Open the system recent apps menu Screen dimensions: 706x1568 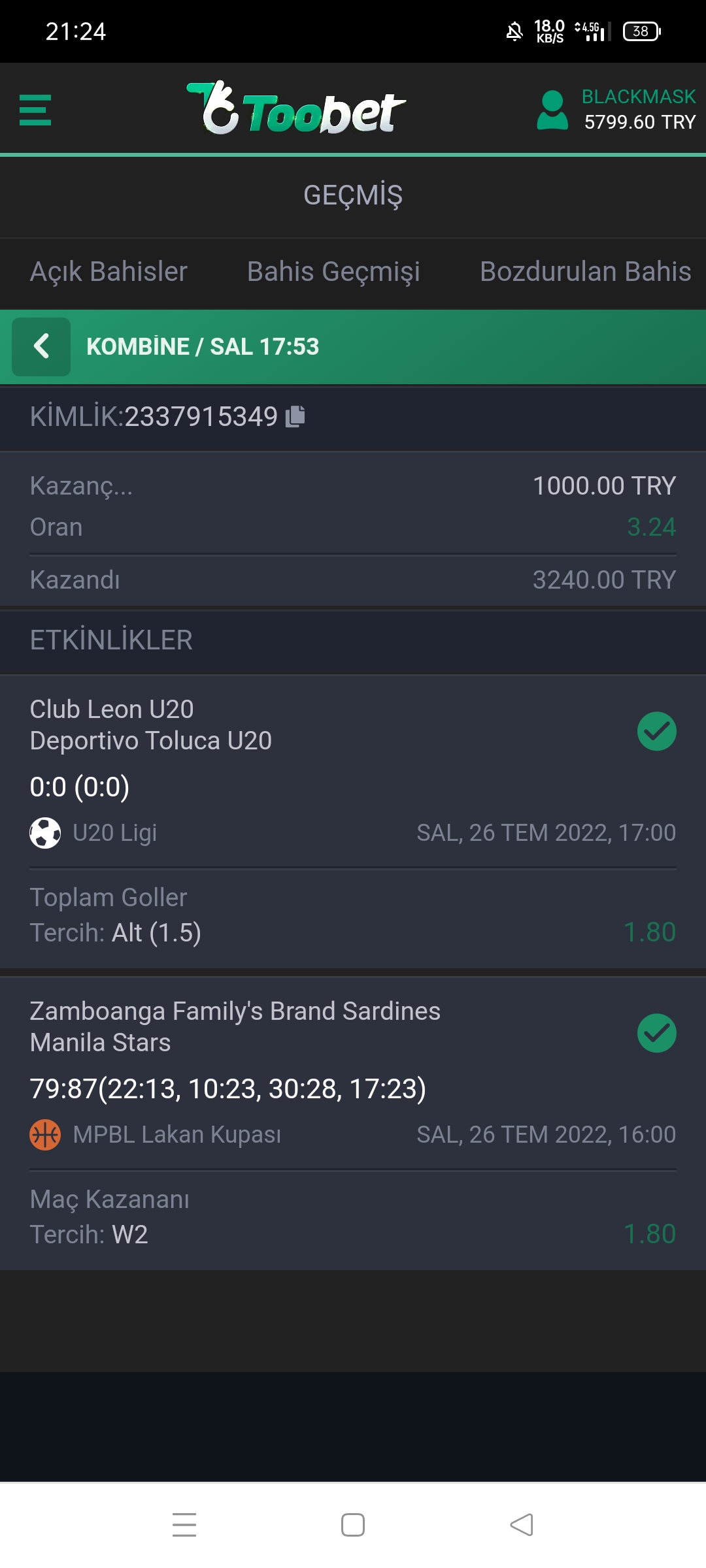tap(184, 1525)
